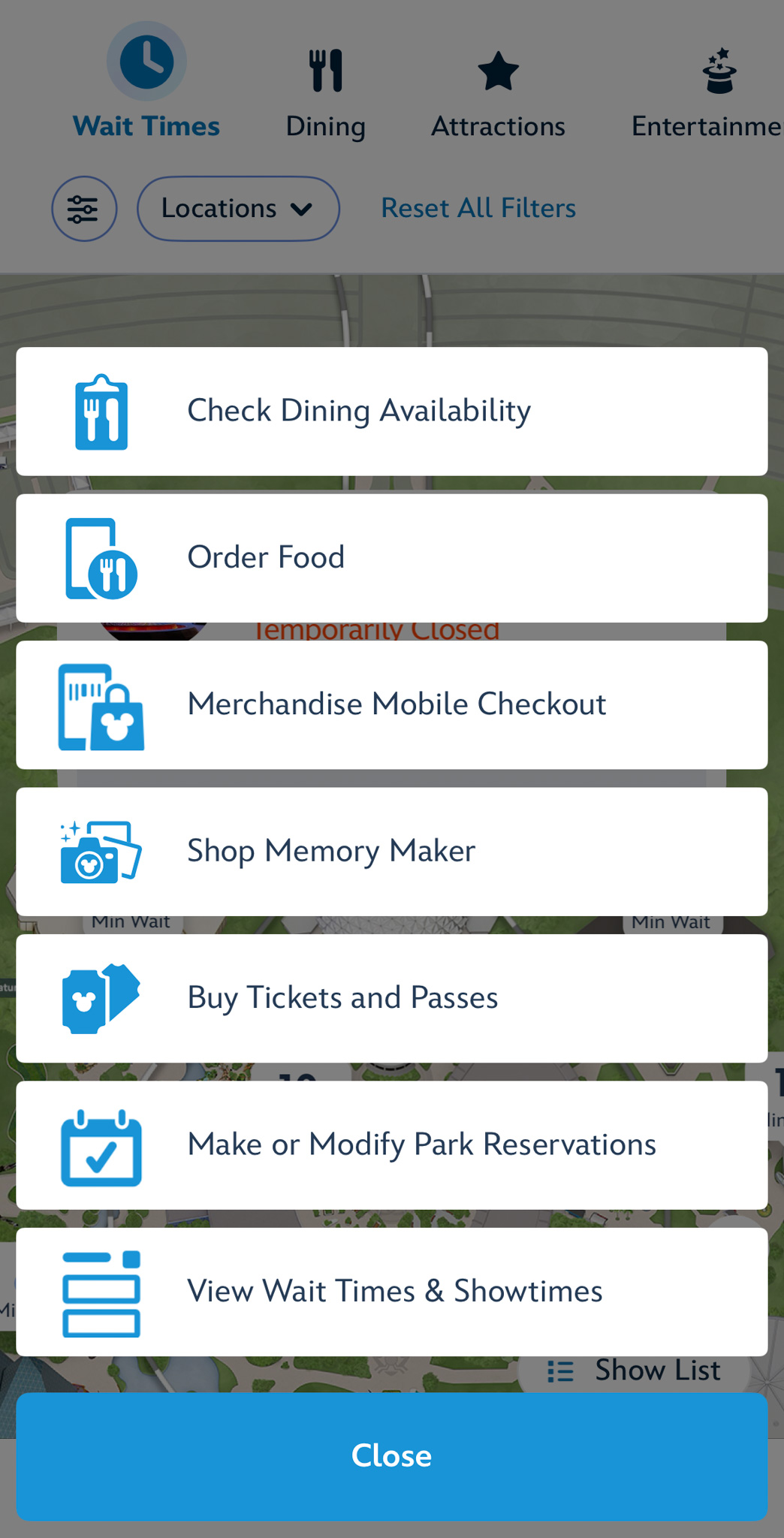Open Check Dining Availability
Image resolution: width=784 pixels, height=1538 pixels.
pos(391,412)
